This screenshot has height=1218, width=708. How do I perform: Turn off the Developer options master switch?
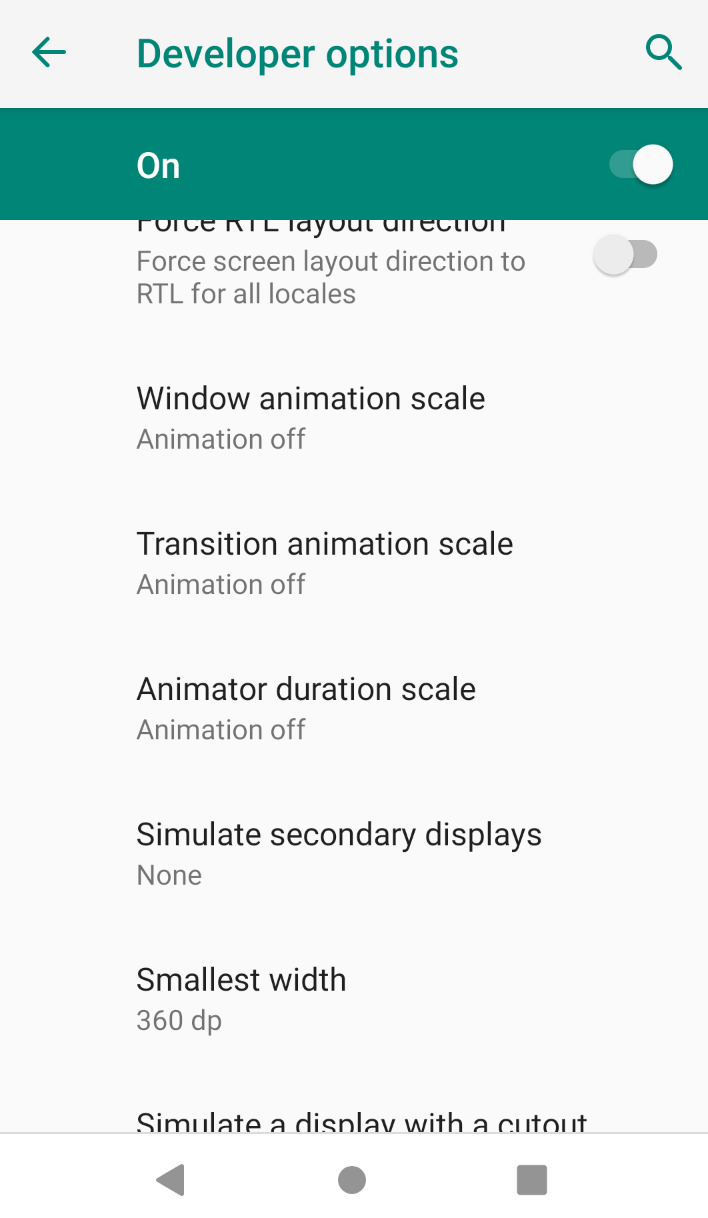[x=642, y=165]
